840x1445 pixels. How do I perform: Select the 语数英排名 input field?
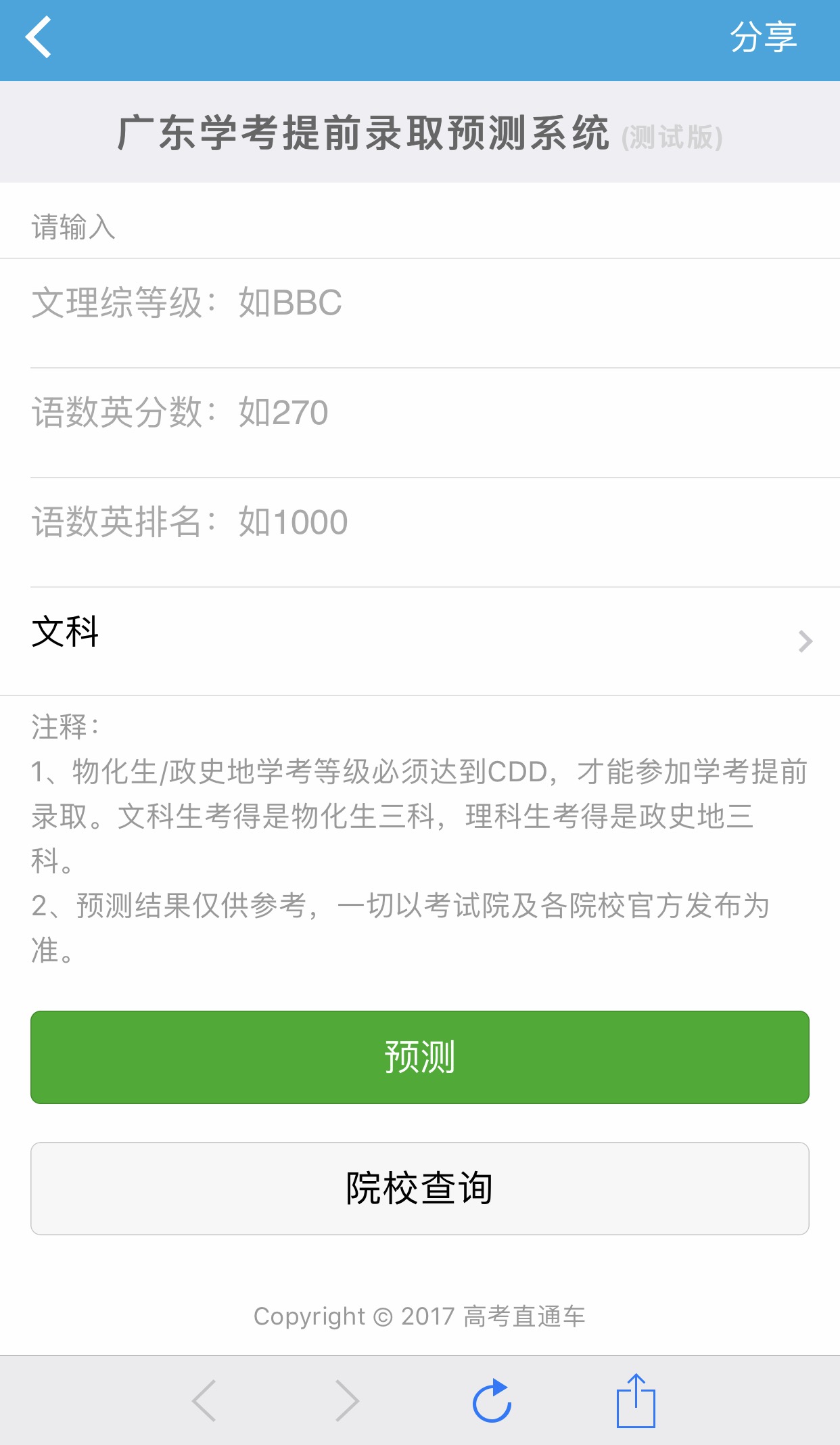click(433, 522)
